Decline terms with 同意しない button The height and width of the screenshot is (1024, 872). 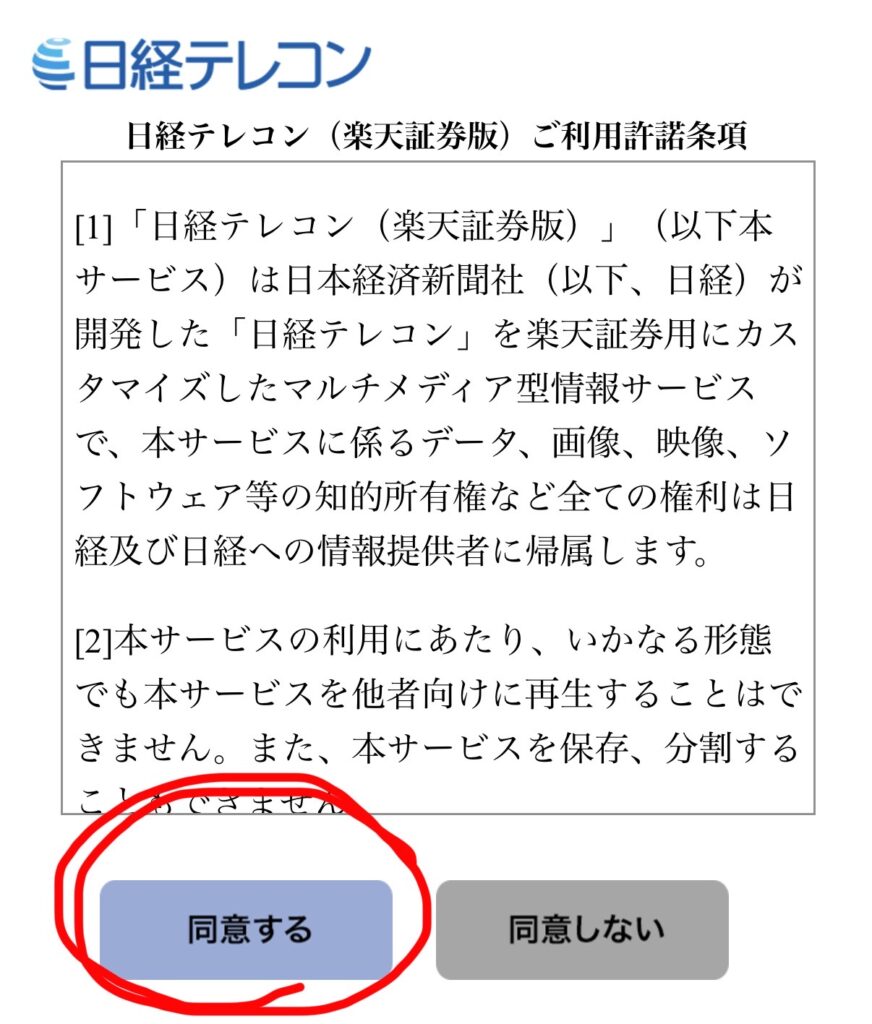[x=582, y=930]
